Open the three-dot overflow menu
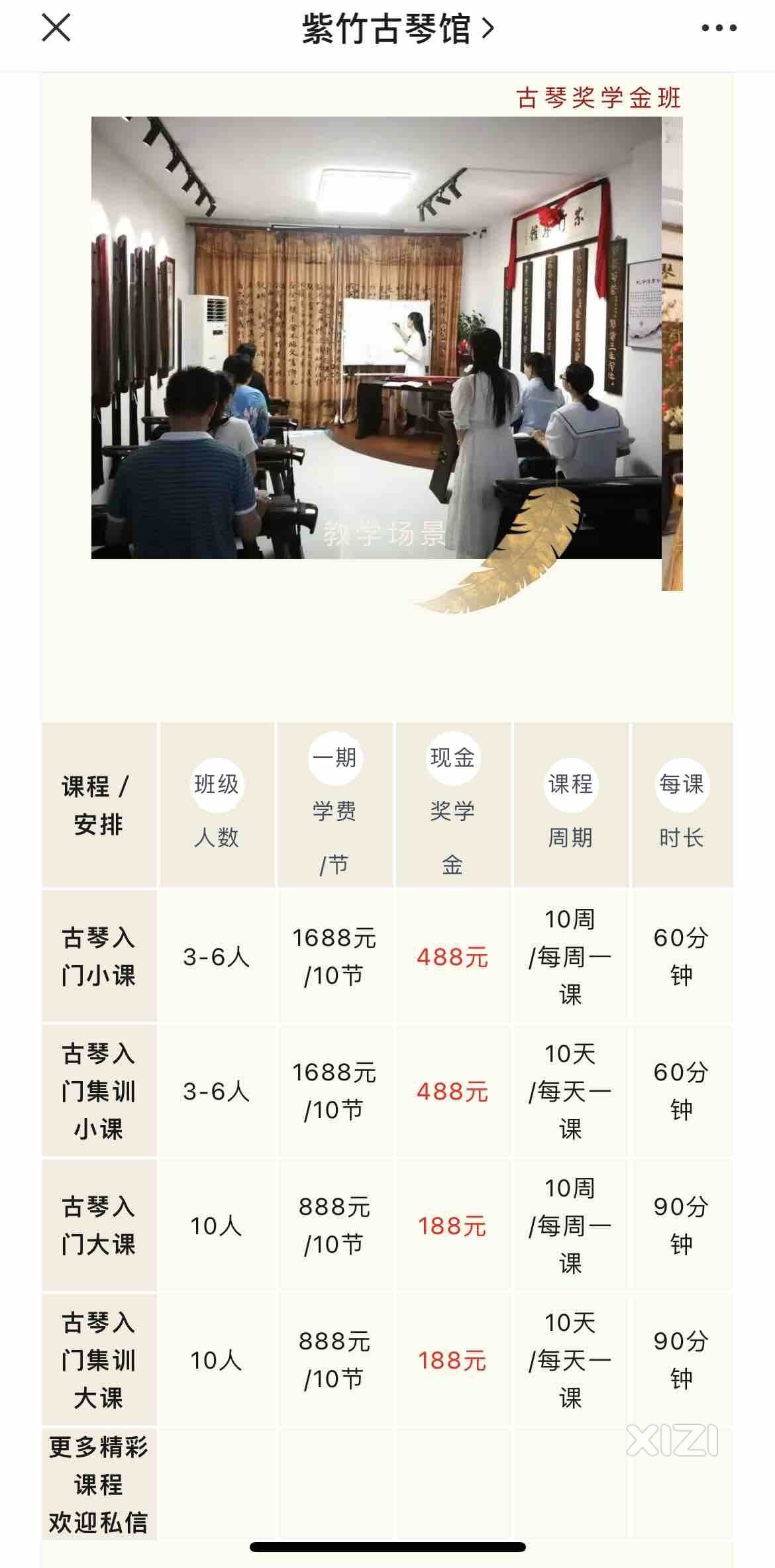This screenshot has width=775, height=1568. (719, 28)
